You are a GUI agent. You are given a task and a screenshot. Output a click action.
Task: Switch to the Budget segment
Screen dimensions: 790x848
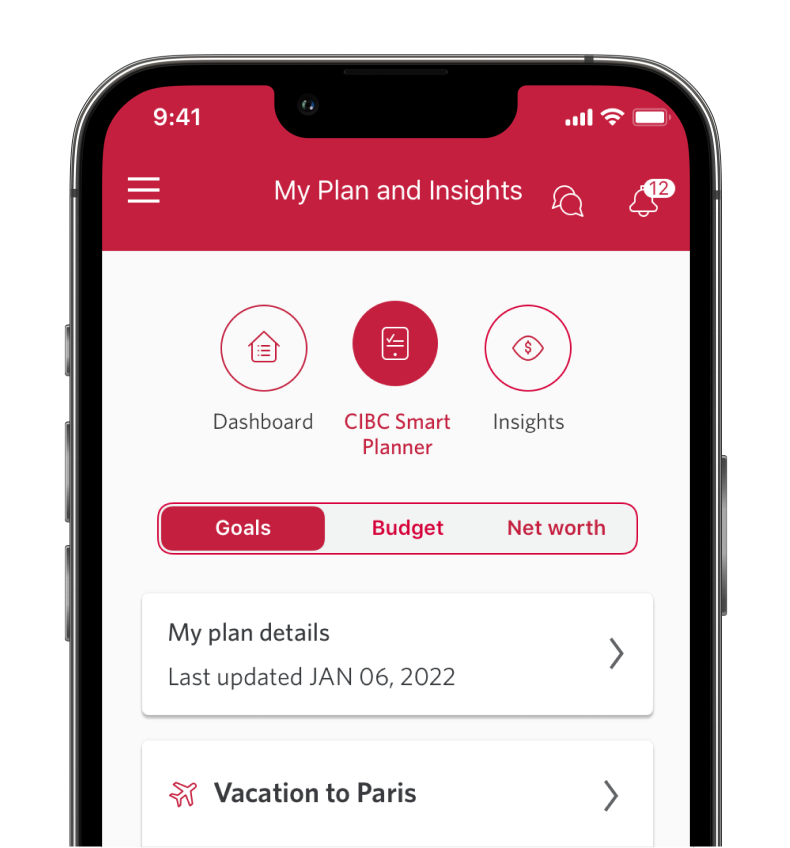click(x=407, y=528)
